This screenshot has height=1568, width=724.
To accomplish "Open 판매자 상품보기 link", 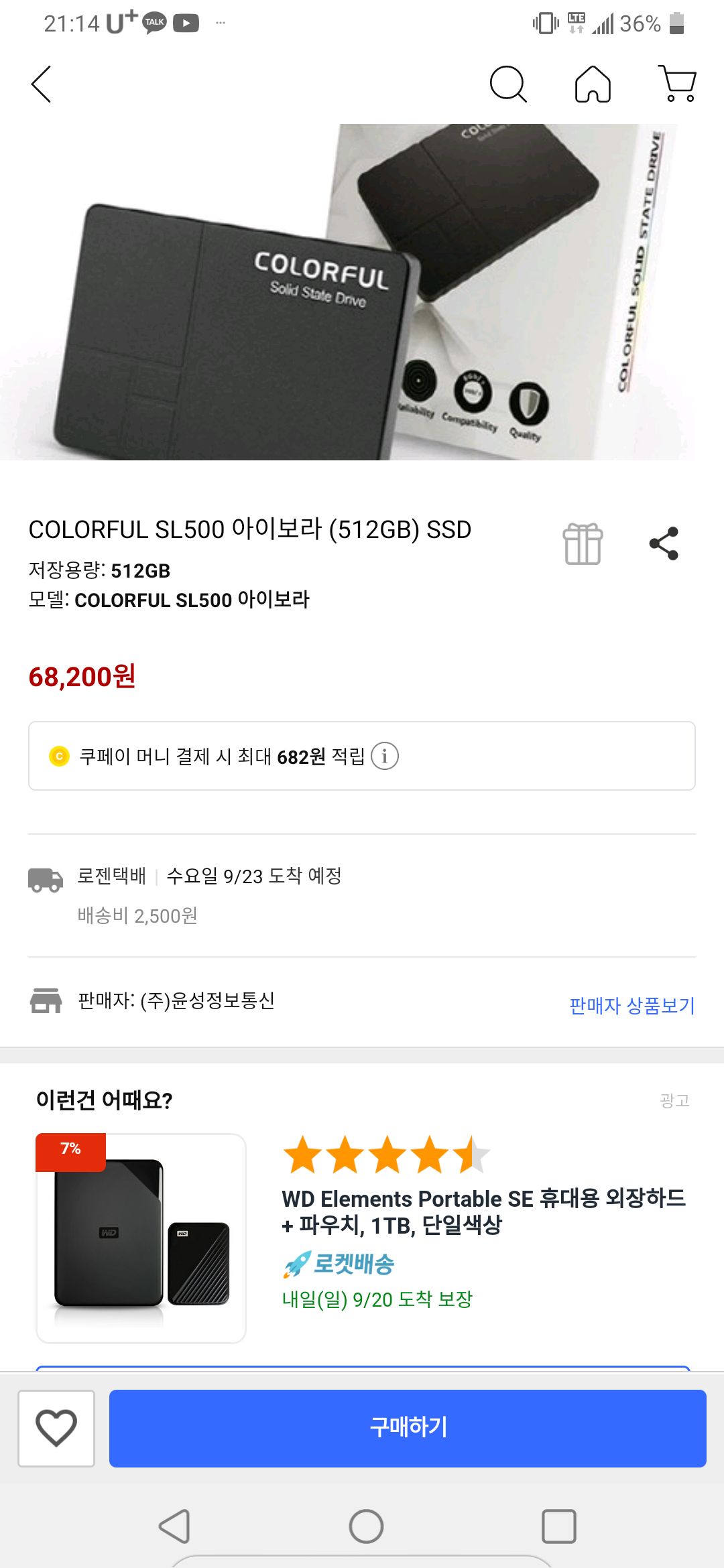I will pyautogui.click(x=631, y=1005).
